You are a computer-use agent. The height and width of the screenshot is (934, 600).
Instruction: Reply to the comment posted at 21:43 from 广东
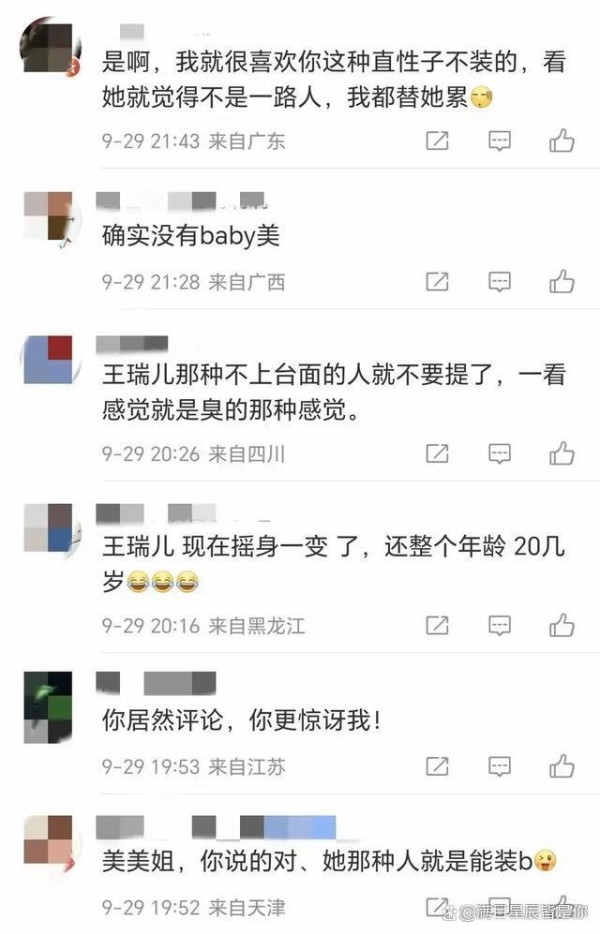(x=499, y=141)
